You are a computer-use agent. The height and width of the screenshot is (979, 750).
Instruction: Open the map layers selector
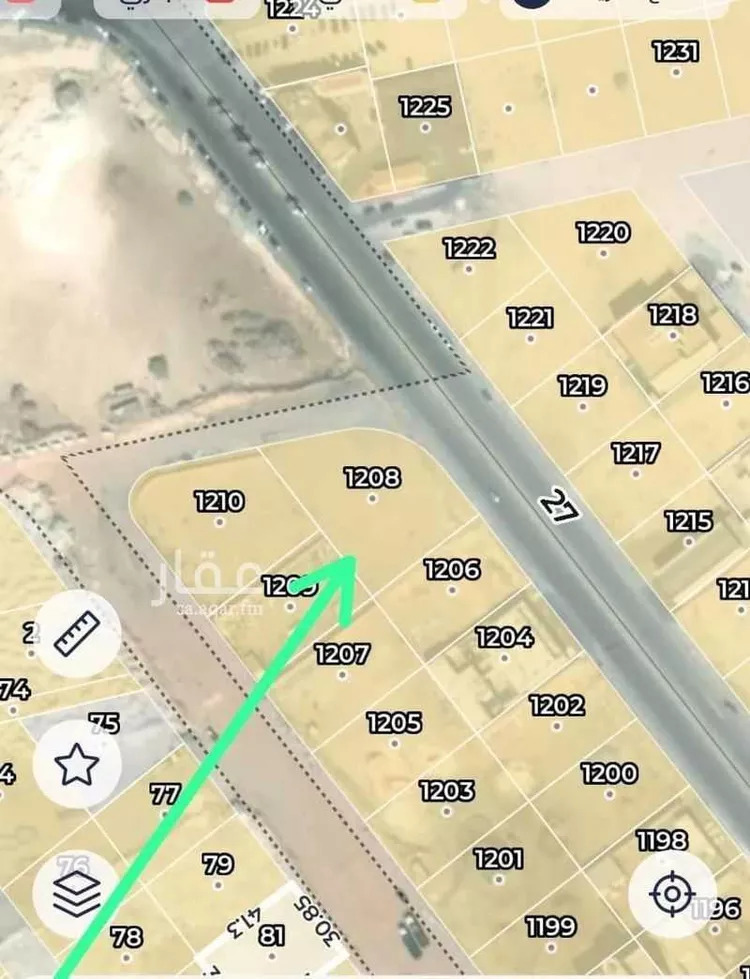click(x=77, y=893)
